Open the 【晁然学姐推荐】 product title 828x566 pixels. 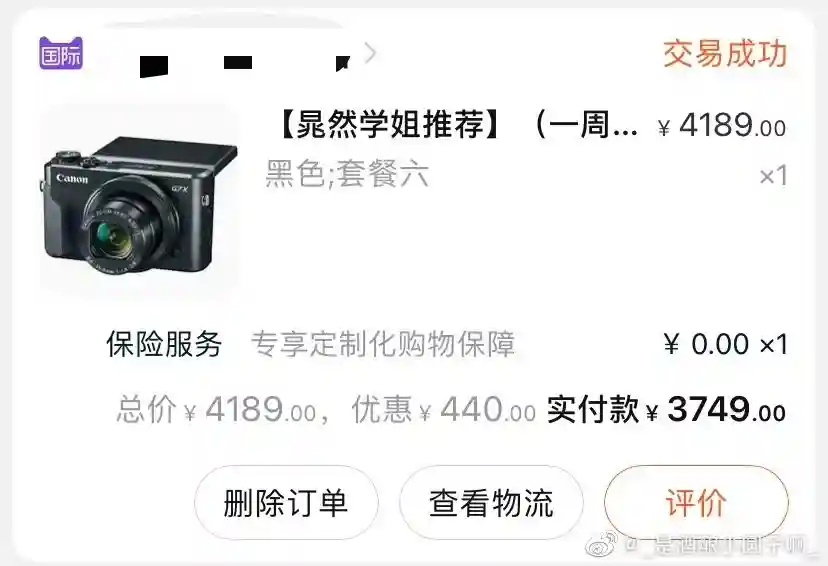tap(456, 126)
